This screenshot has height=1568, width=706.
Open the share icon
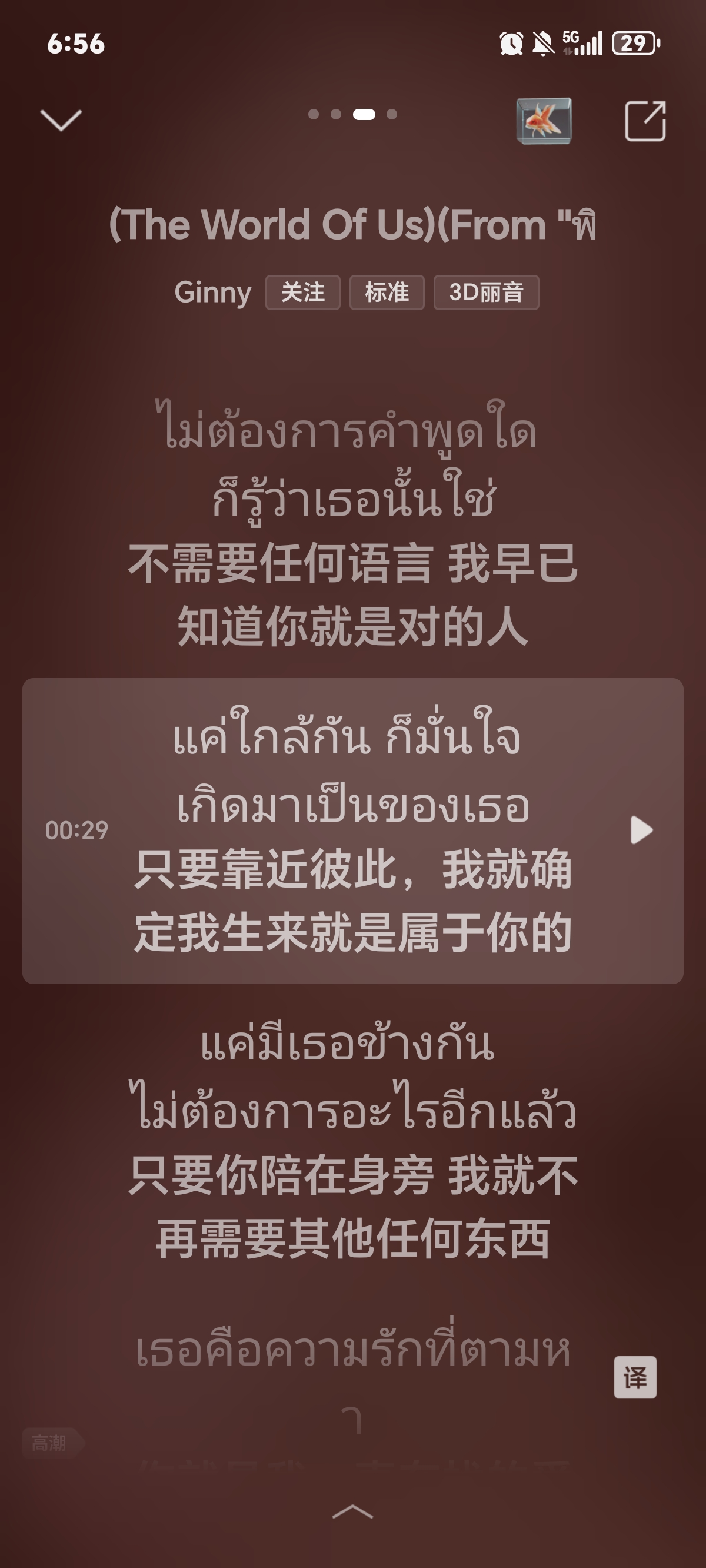(645, 121)
